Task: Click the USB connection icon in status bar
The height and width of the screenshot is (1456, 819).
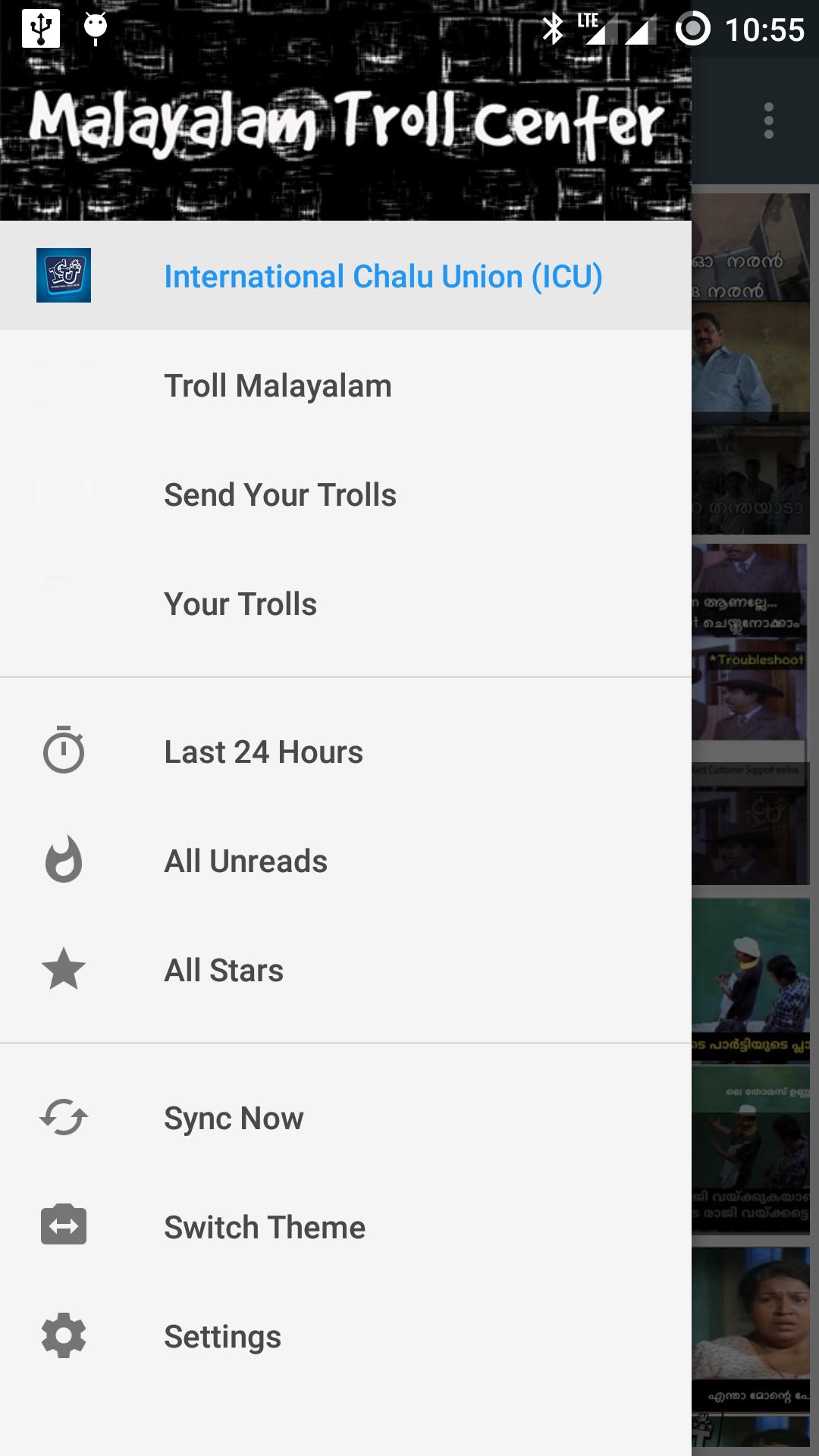Action: click(x=41, y=29)
